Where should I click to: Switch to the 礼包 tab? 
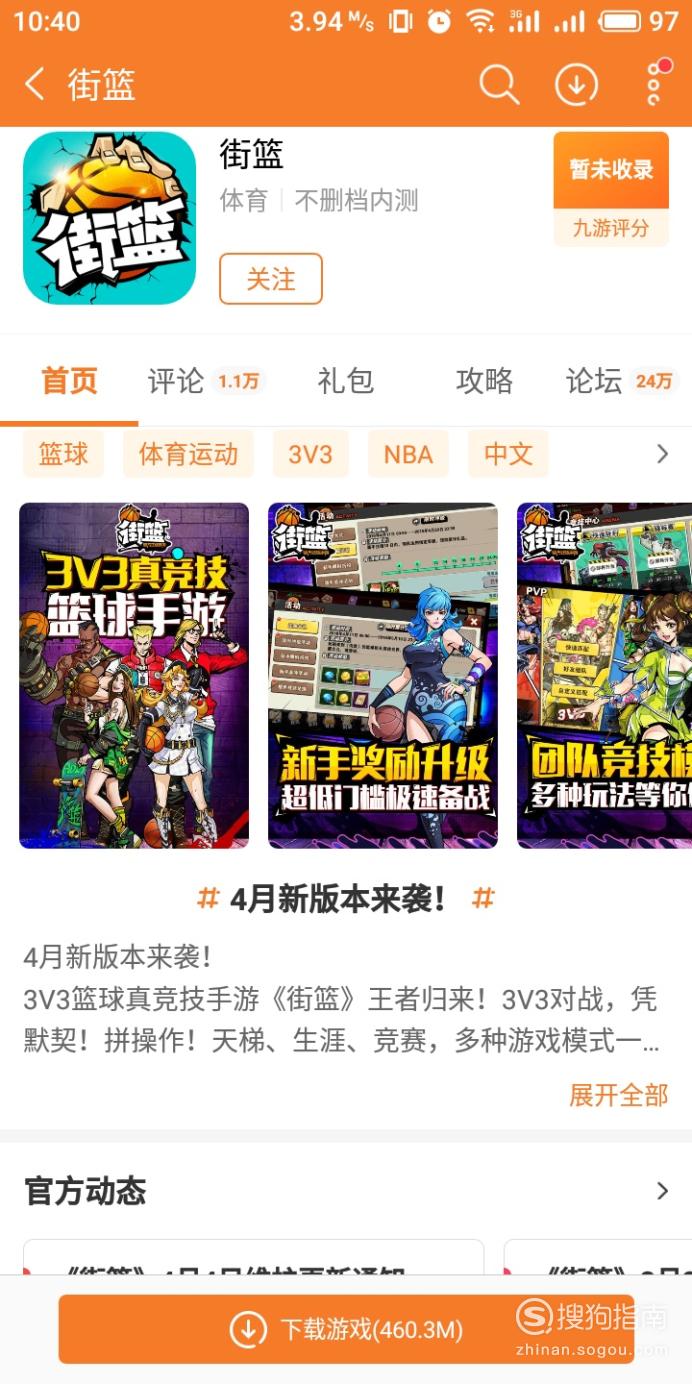(346, 381)
